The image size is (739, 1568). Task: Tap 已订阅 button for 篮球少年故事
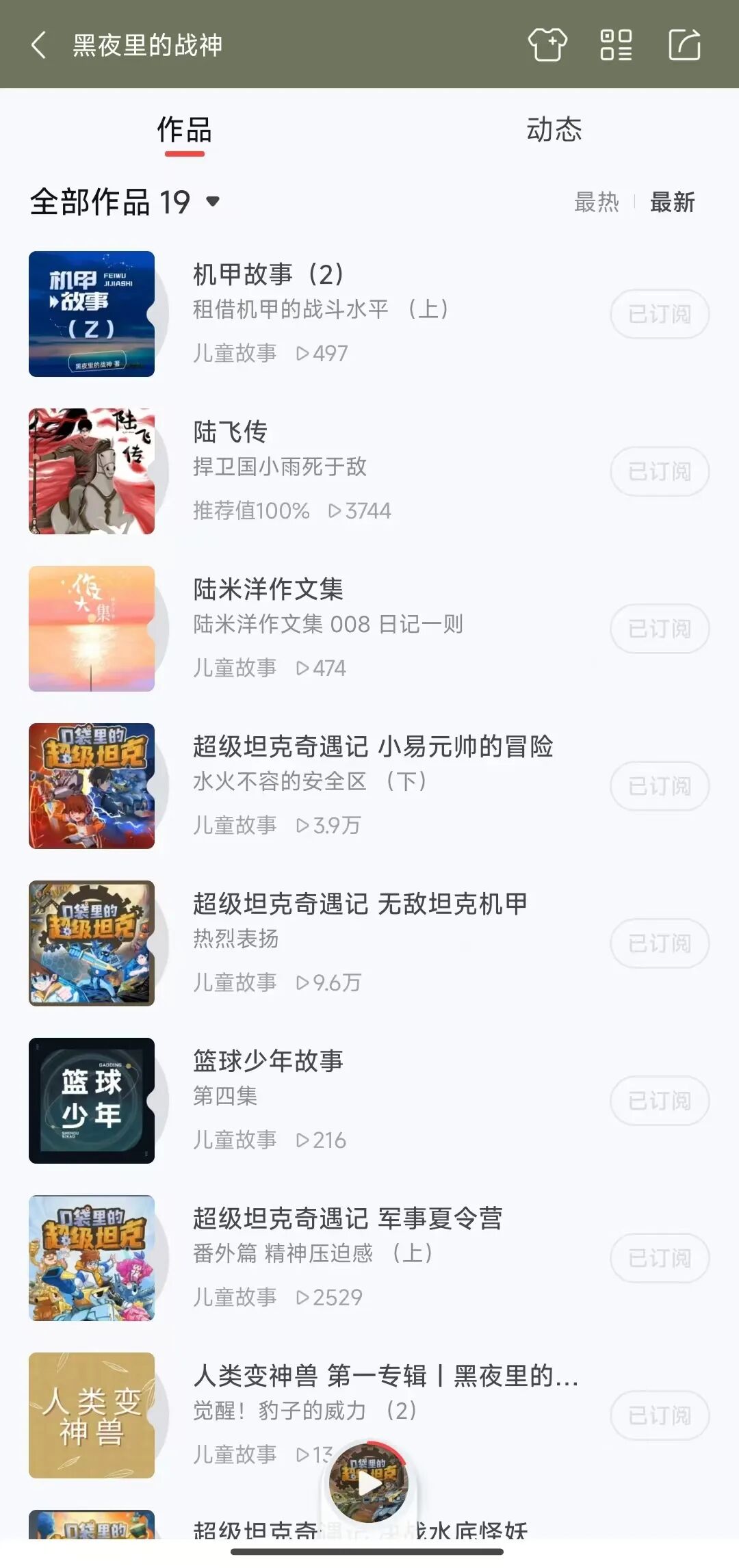pyautogui.click(x=659, y=1101)
